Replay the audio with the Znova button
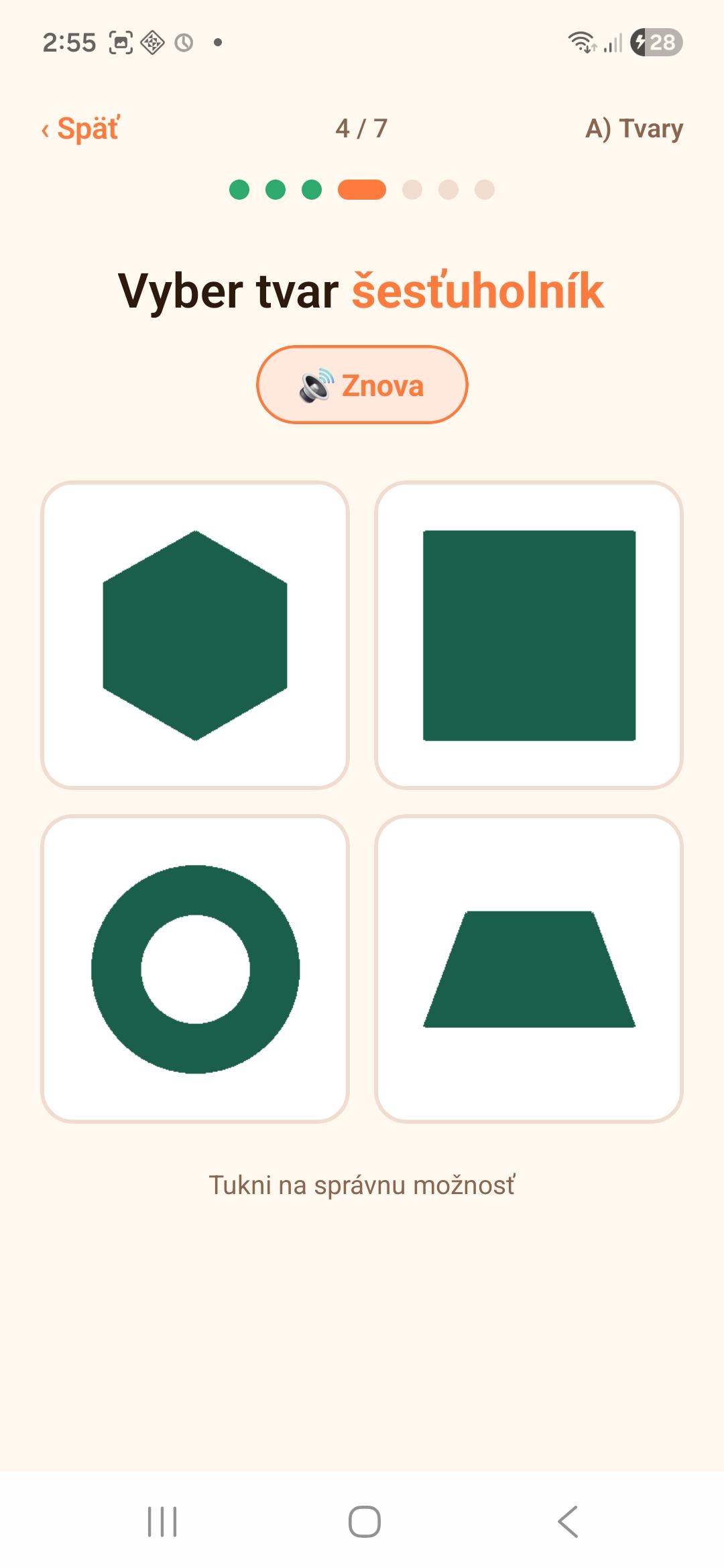This screenshot has height=1568, width=724. tap(362, 385)
